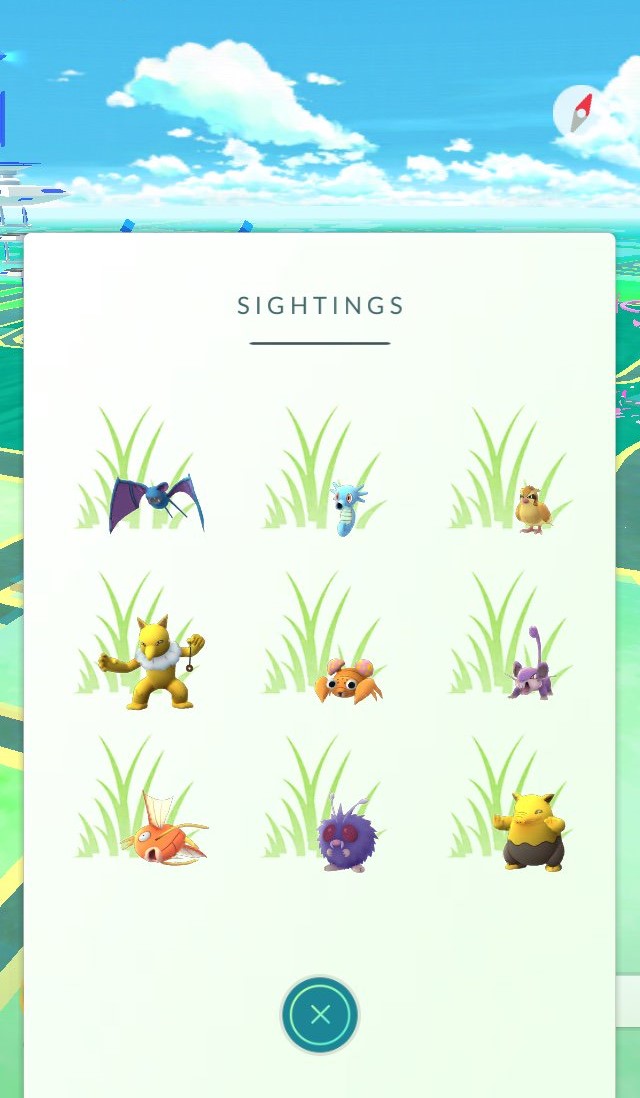Image resolution: width=640 pixels, height=1098 pixels.
Task: Open the Venonat sighting
Action: tap(345, 835)
